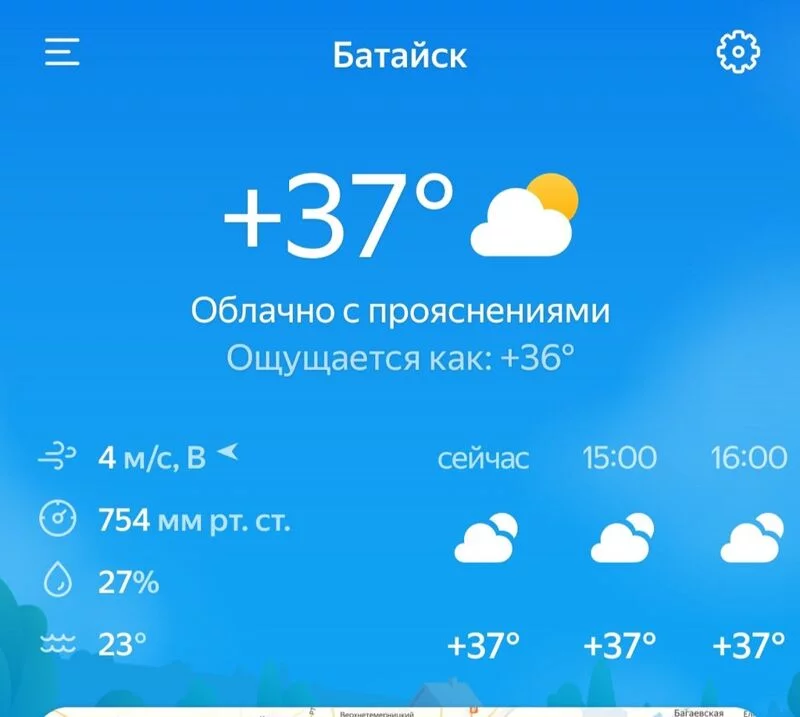Open the settings gear
This screenshot has height=717, width=800.
coord(739,52)
